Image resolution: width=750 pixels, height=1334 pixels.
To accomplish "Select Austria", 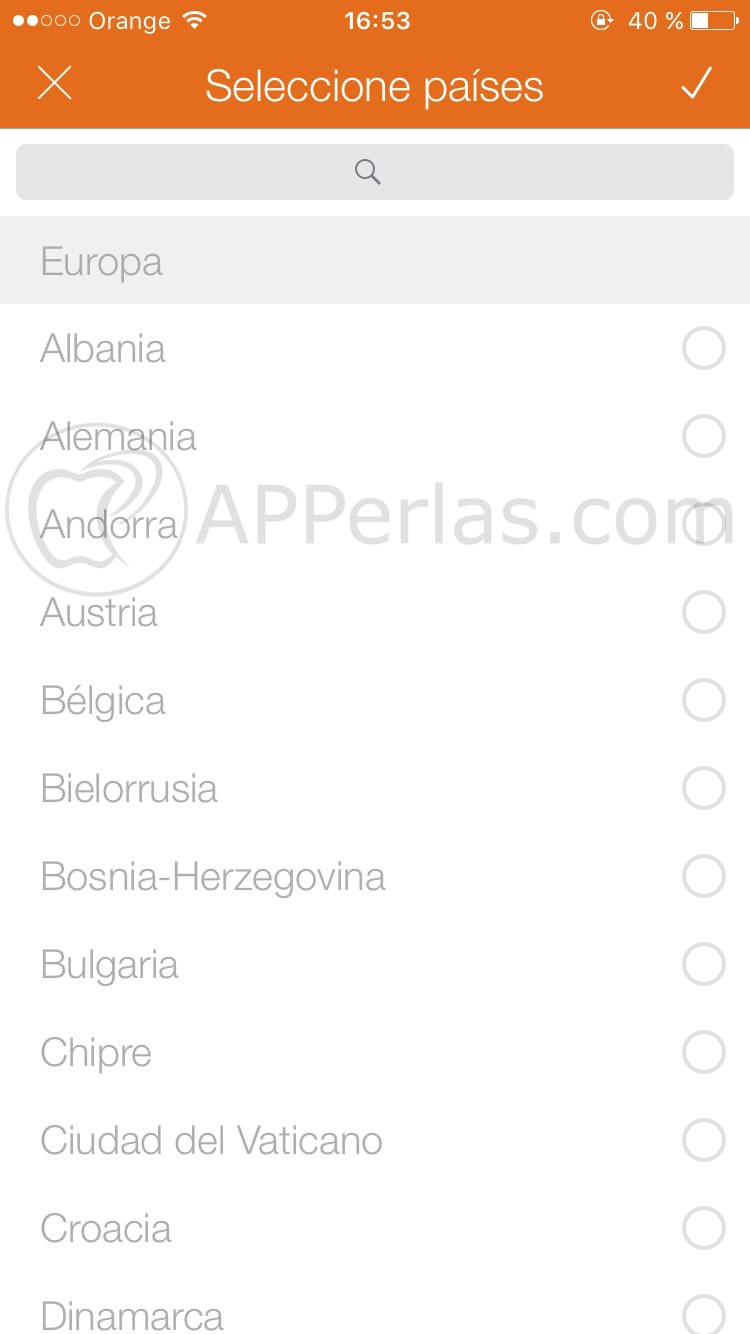I will point(703,612).
